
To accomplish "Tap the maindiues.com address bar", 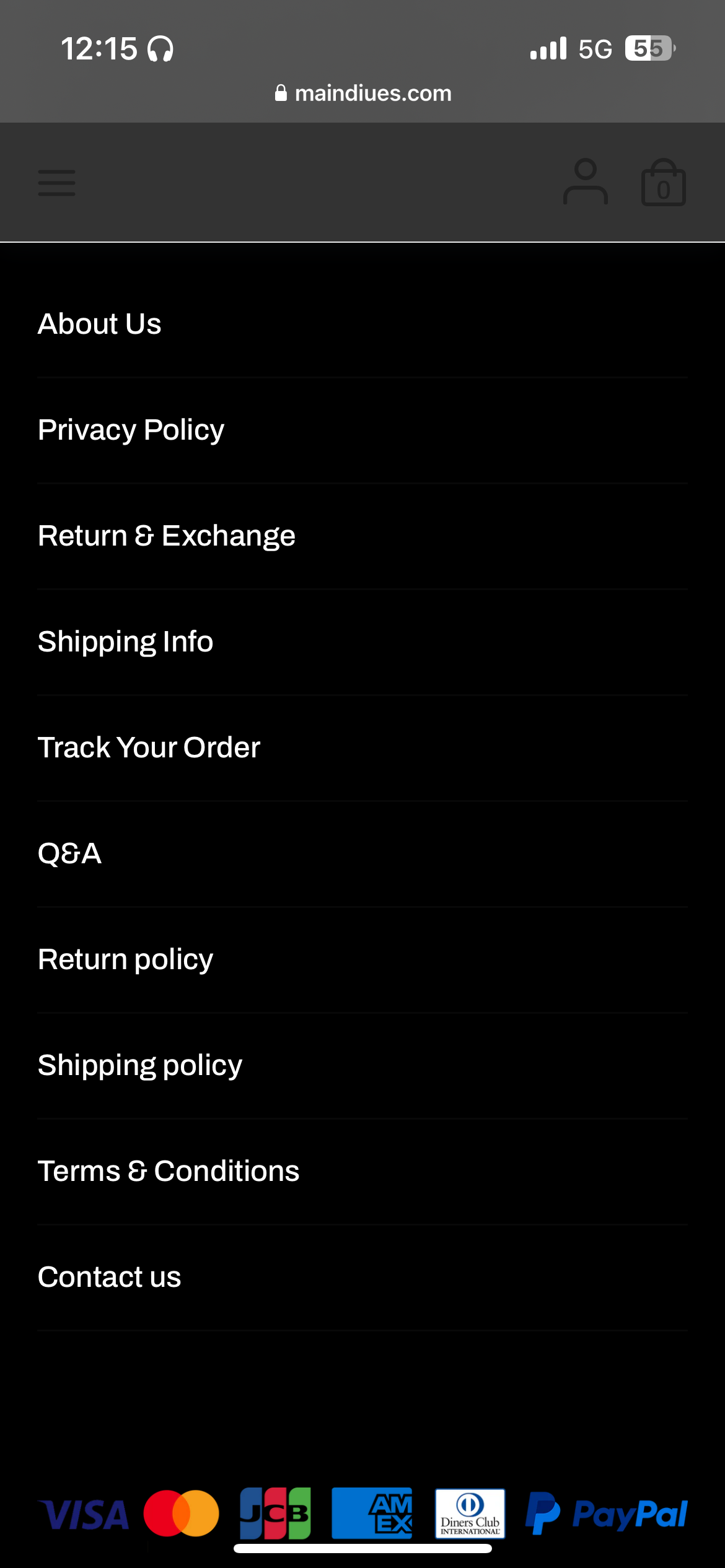I will pos(363,94).
